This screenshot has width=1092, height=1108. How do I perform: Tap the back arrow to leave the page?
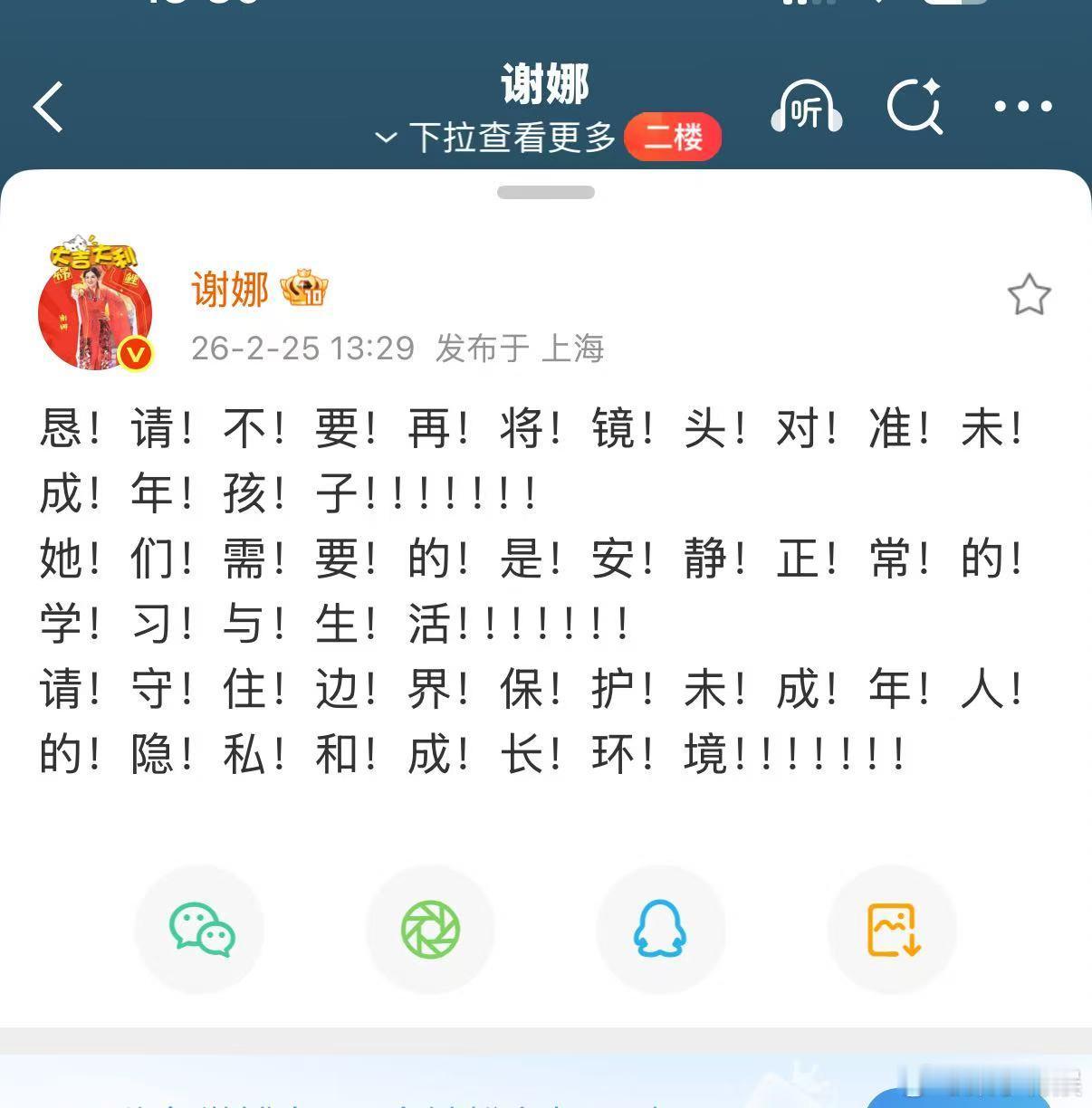47,107
